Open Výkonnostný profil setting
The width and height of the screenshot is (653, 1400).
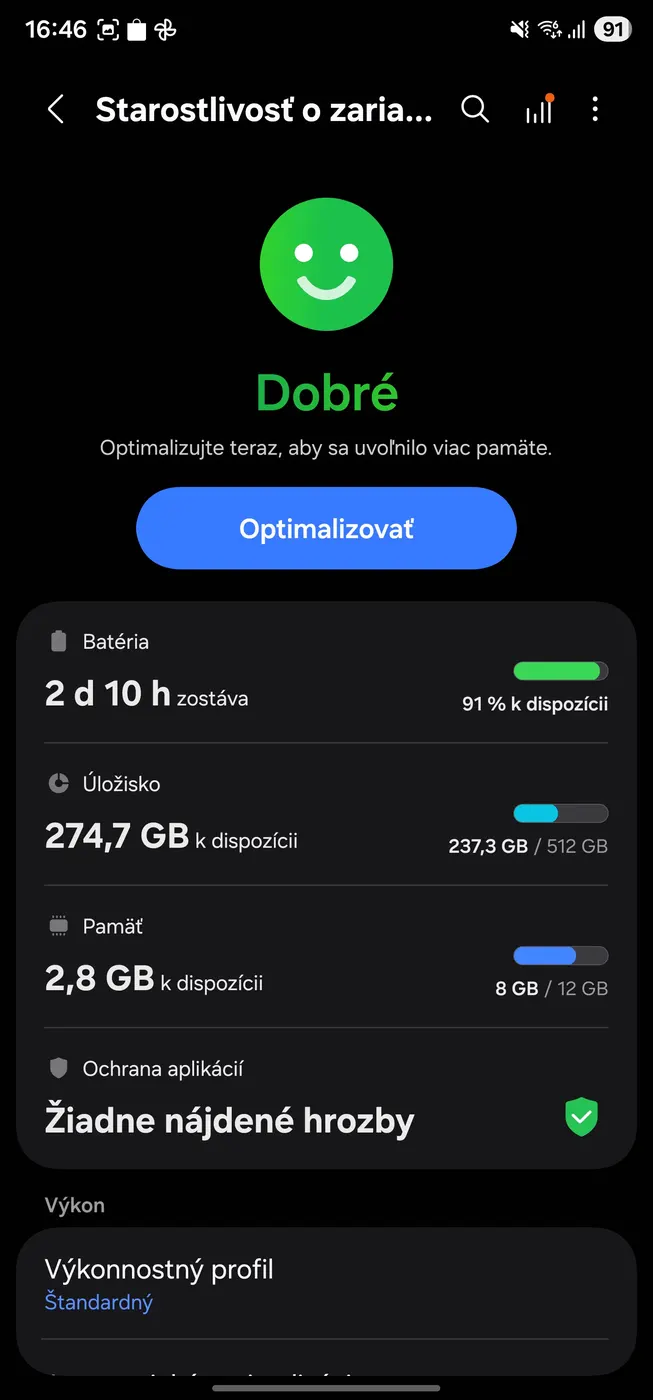[x=326, y=1284]
